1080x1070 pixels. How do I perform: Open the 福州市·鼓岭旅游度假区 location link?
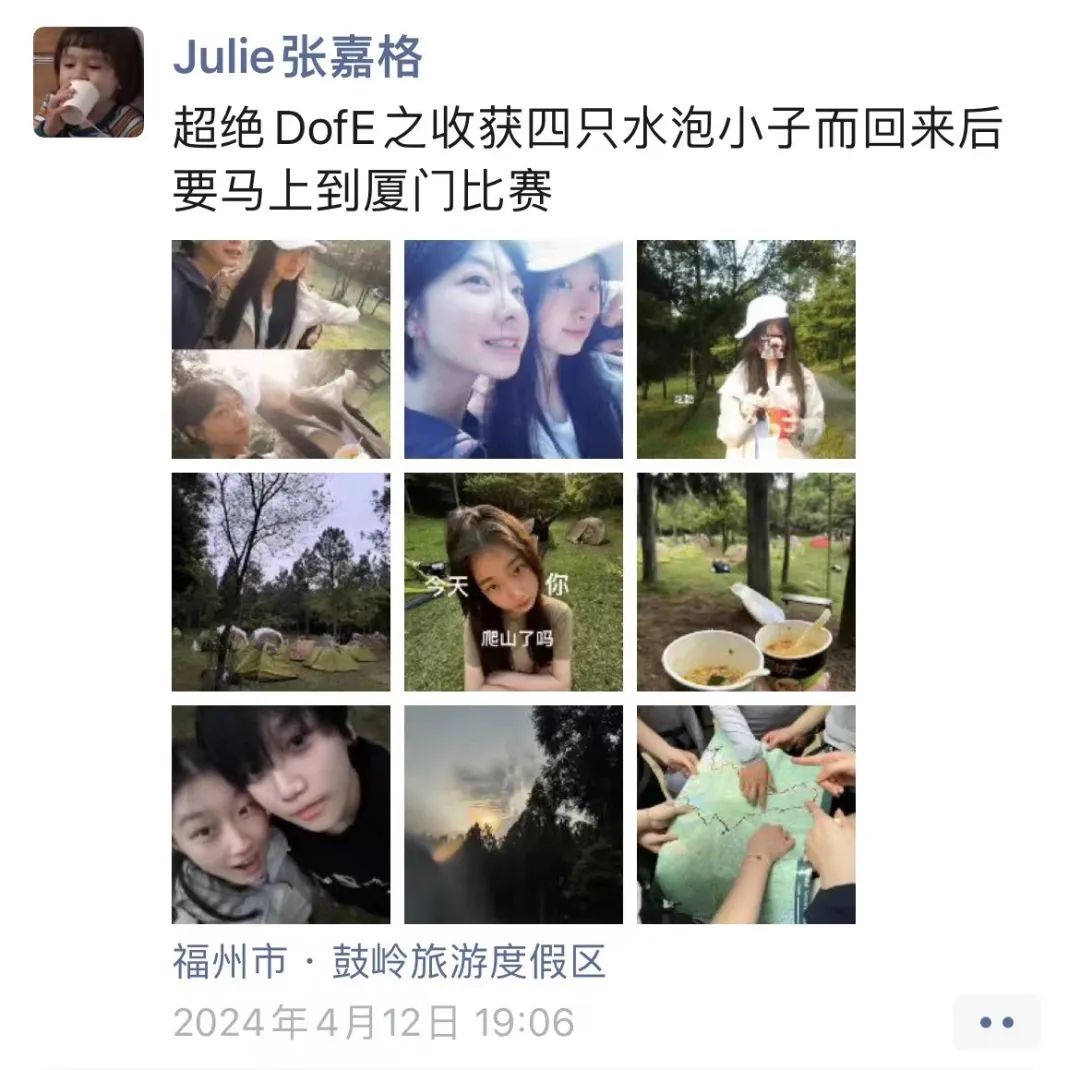(389, 963)
